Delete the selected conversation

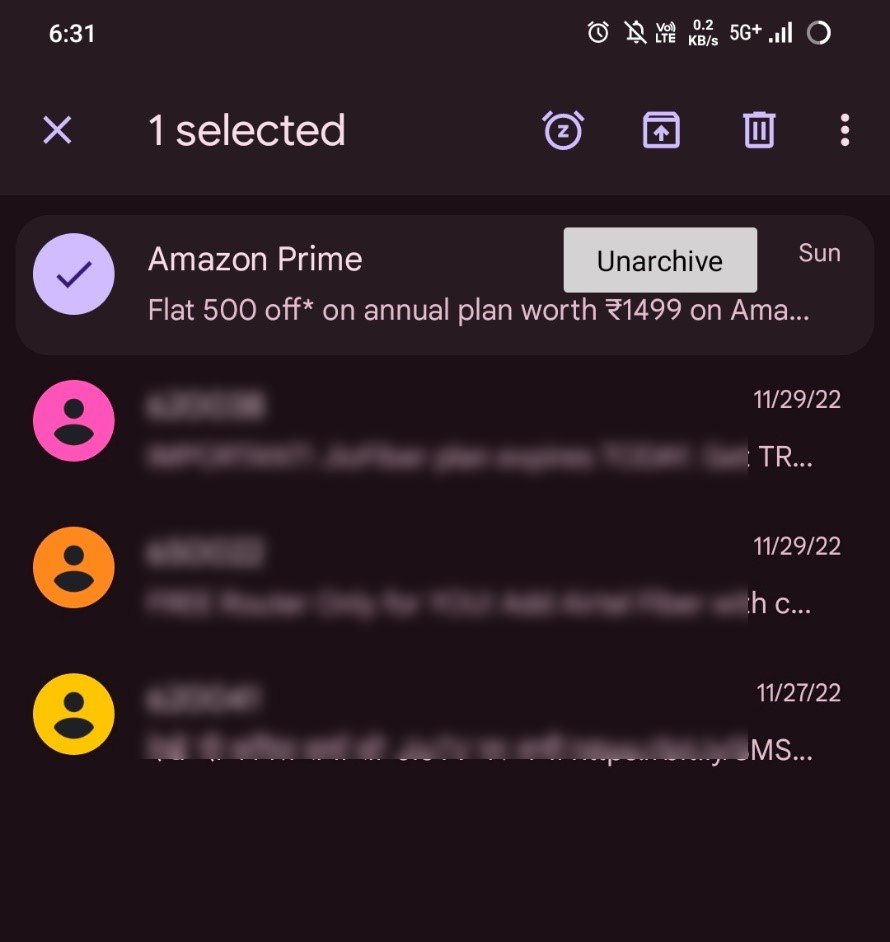coord(759,131)
